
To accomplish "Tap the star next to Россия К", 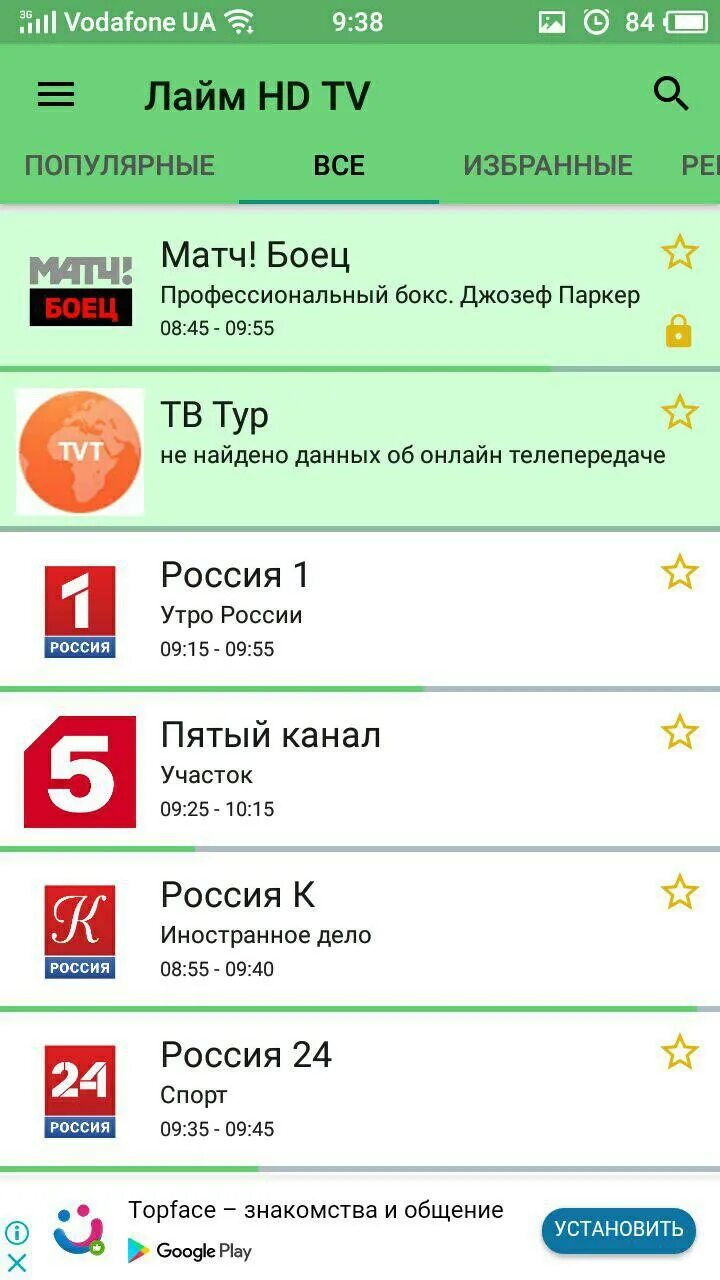I will (680, 892).
